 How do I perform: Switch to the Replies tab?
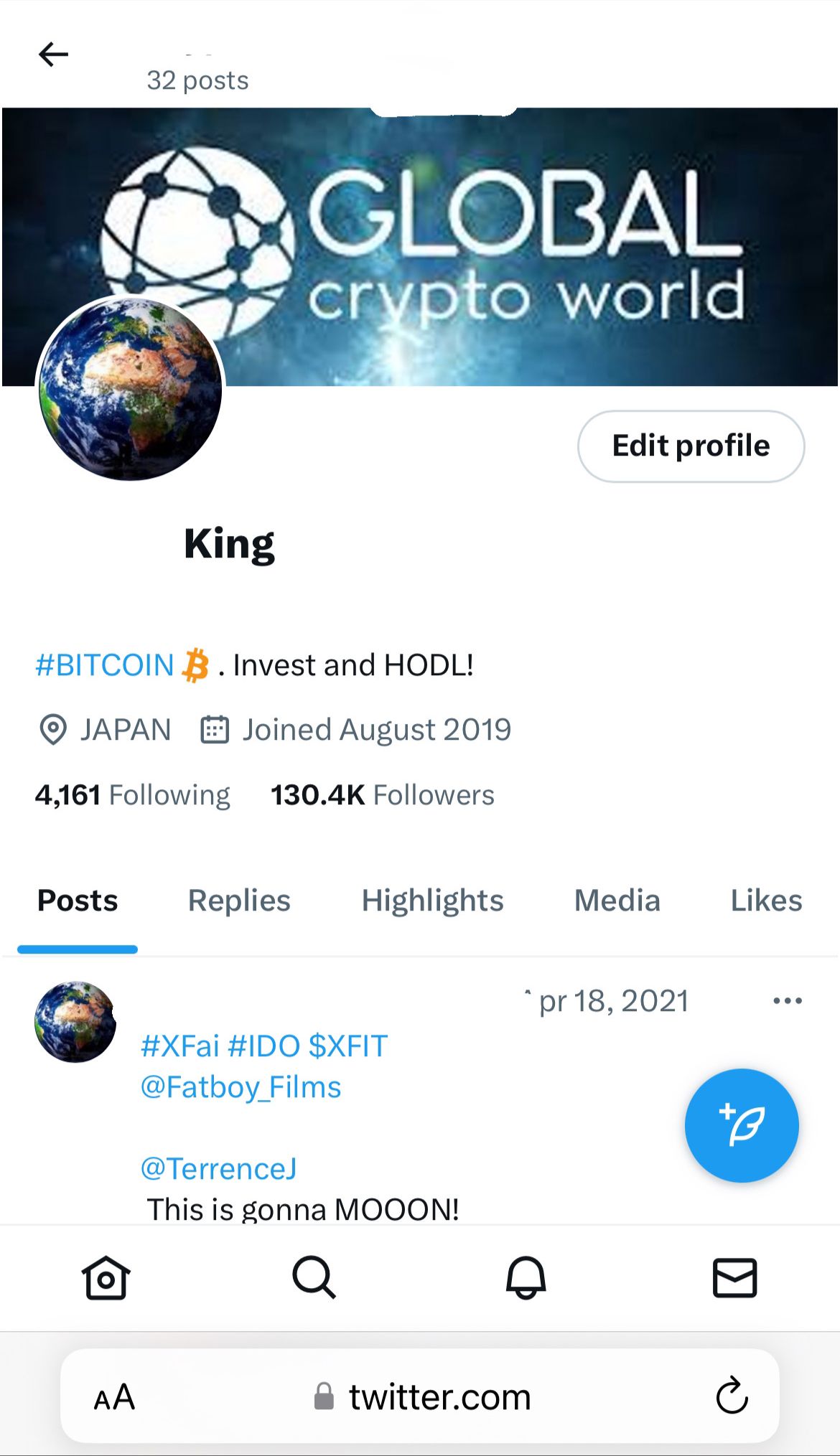point(238,900)
